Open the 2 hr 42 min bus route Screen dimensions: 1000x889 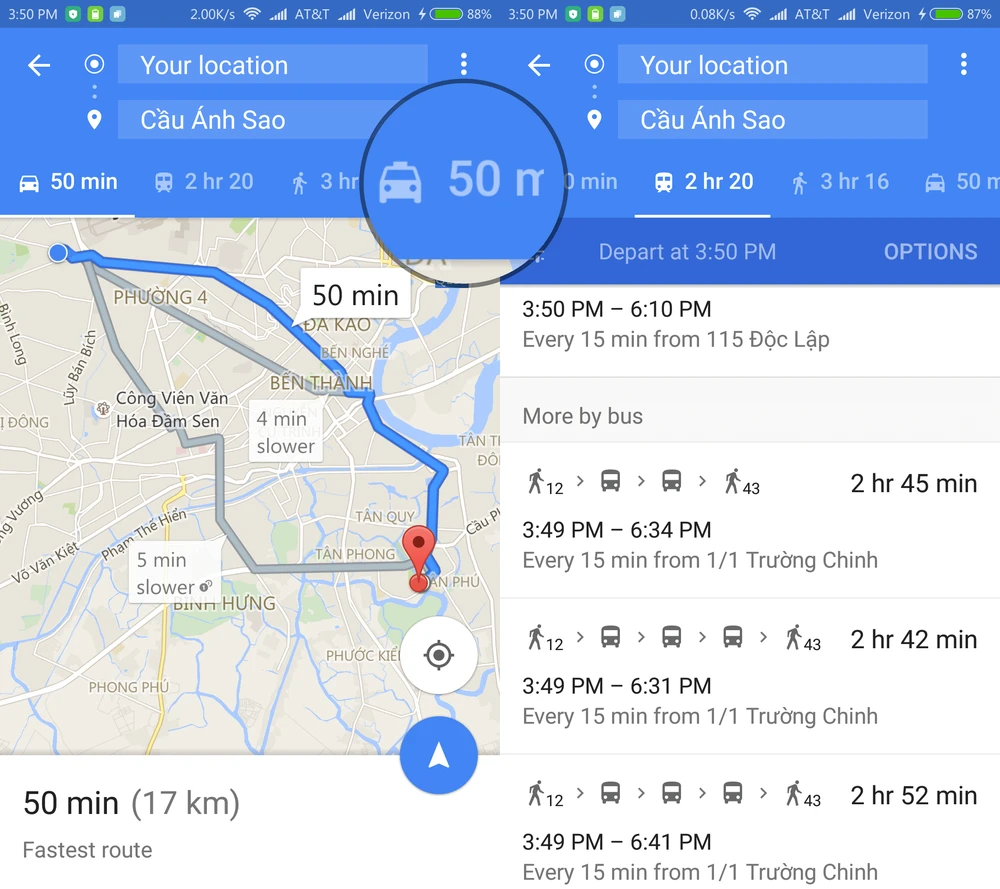coord(750,676)
